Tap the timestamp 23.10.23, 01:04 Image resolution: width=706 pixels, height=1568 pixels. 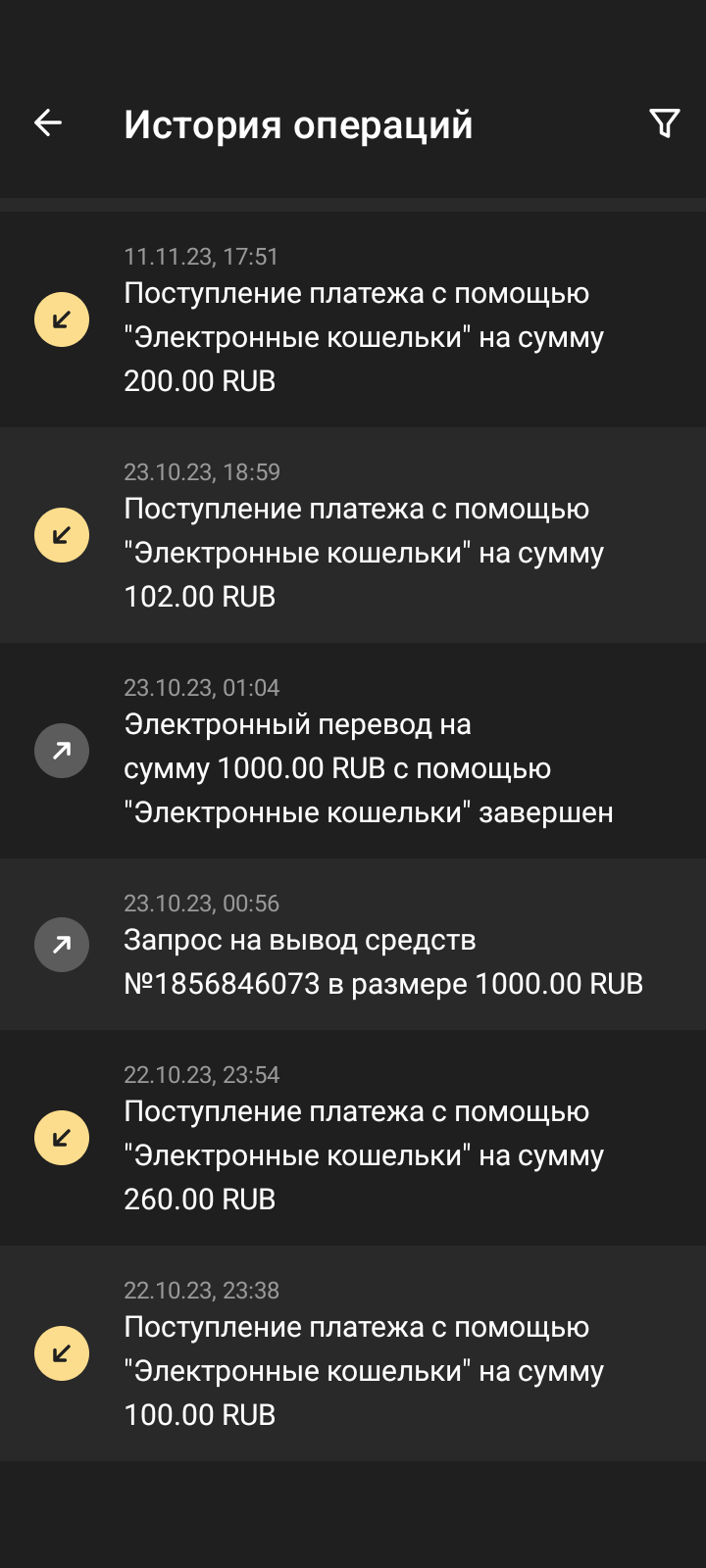[x=202, y=688]
